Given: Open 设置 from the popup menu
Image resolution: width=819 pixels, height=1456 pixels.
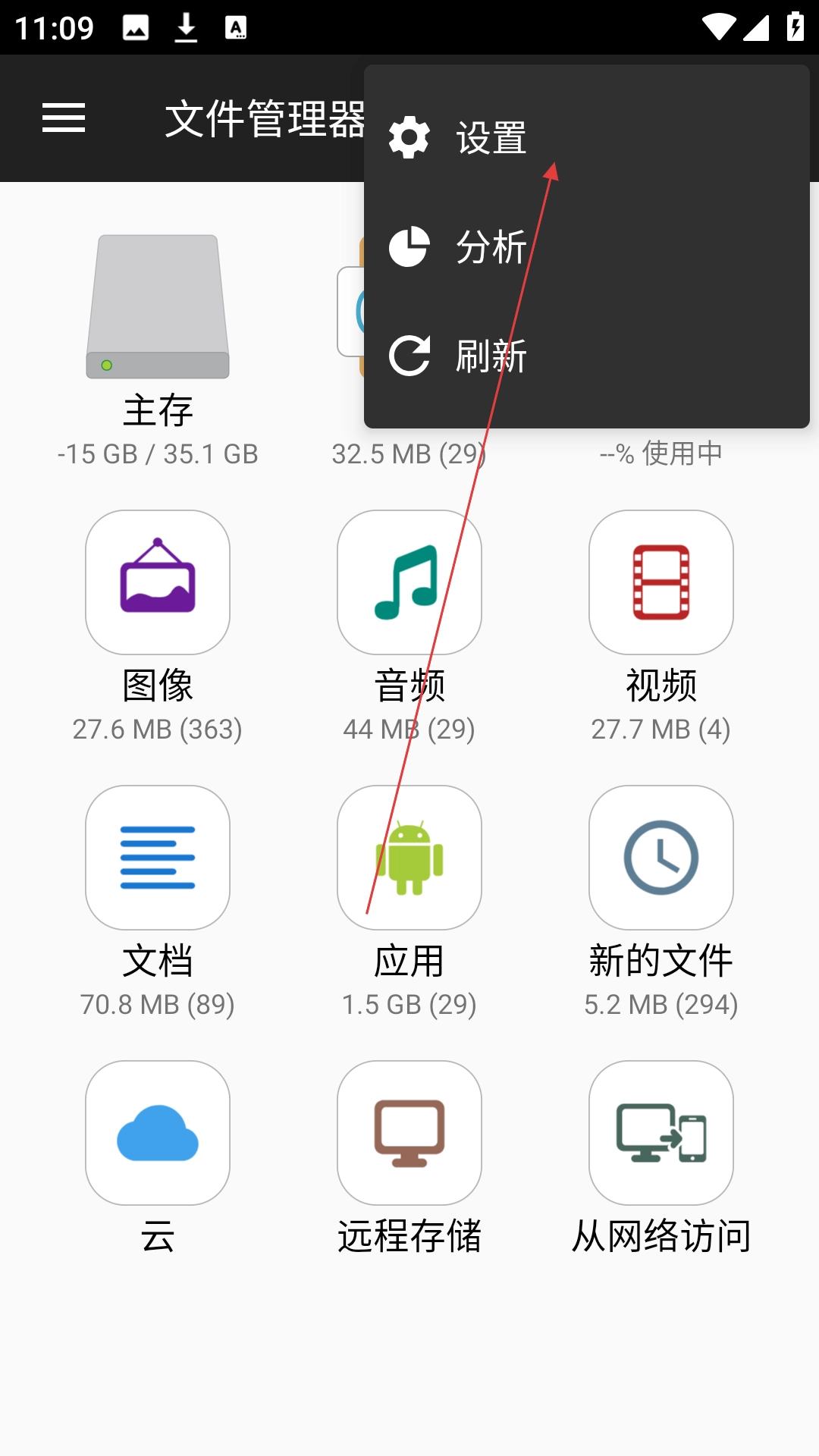Looking at the screenshot, I should [x=491, y=138].
